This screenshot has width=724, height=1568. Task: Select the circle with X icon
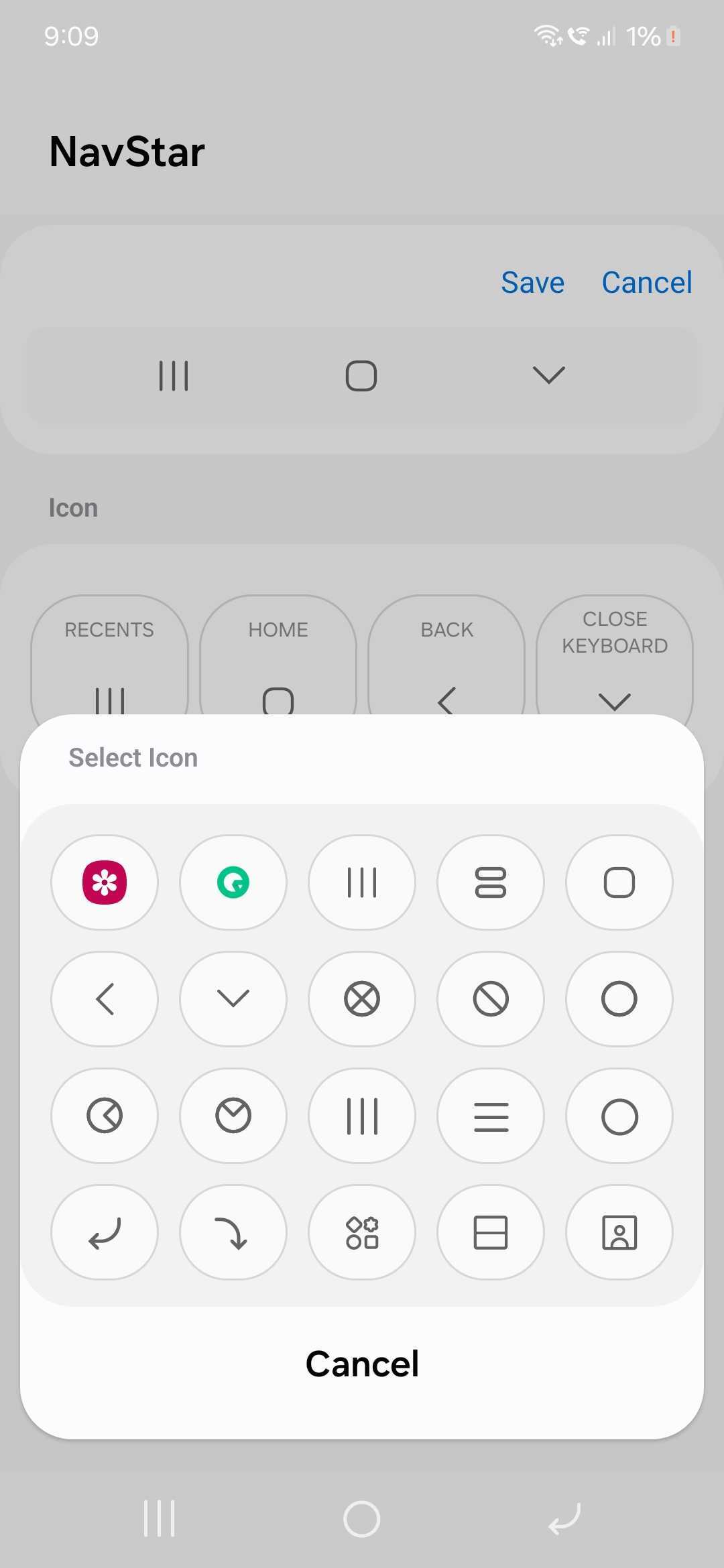tap(362, 998)
